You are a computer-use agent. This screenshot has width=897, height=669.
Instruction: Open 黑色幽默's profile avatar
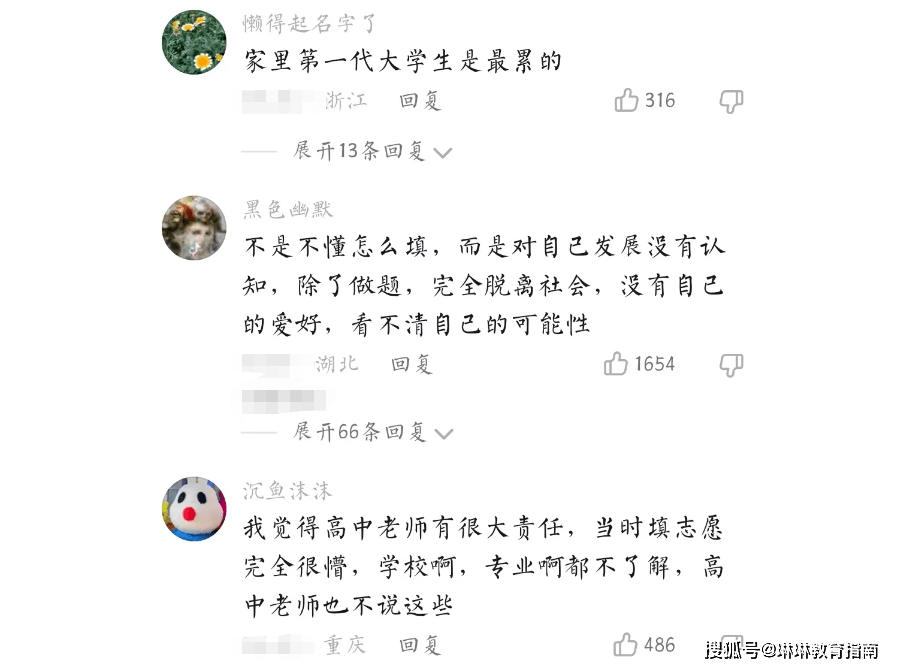pos(194,227)
